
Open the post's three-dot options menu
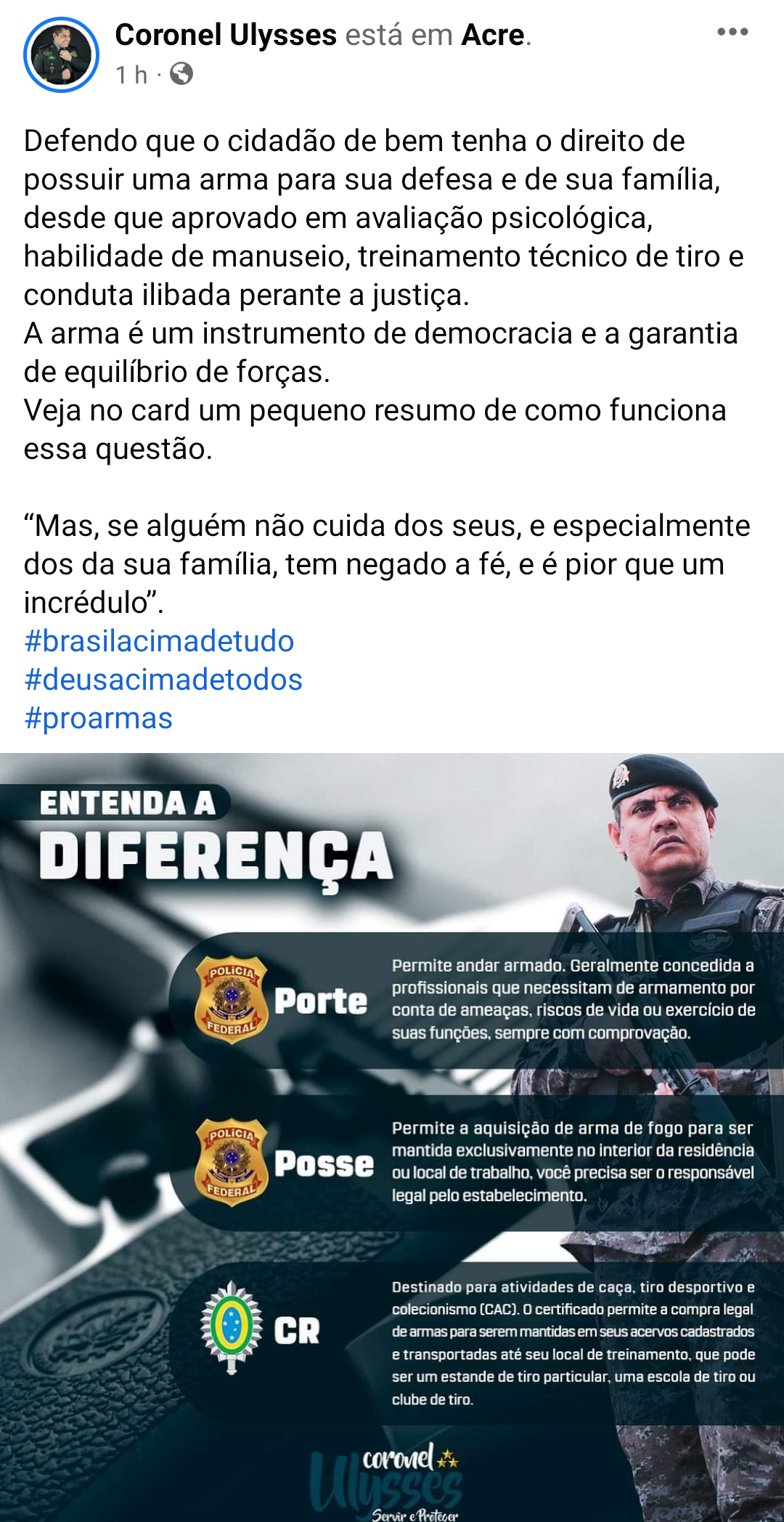pos(732,32)
